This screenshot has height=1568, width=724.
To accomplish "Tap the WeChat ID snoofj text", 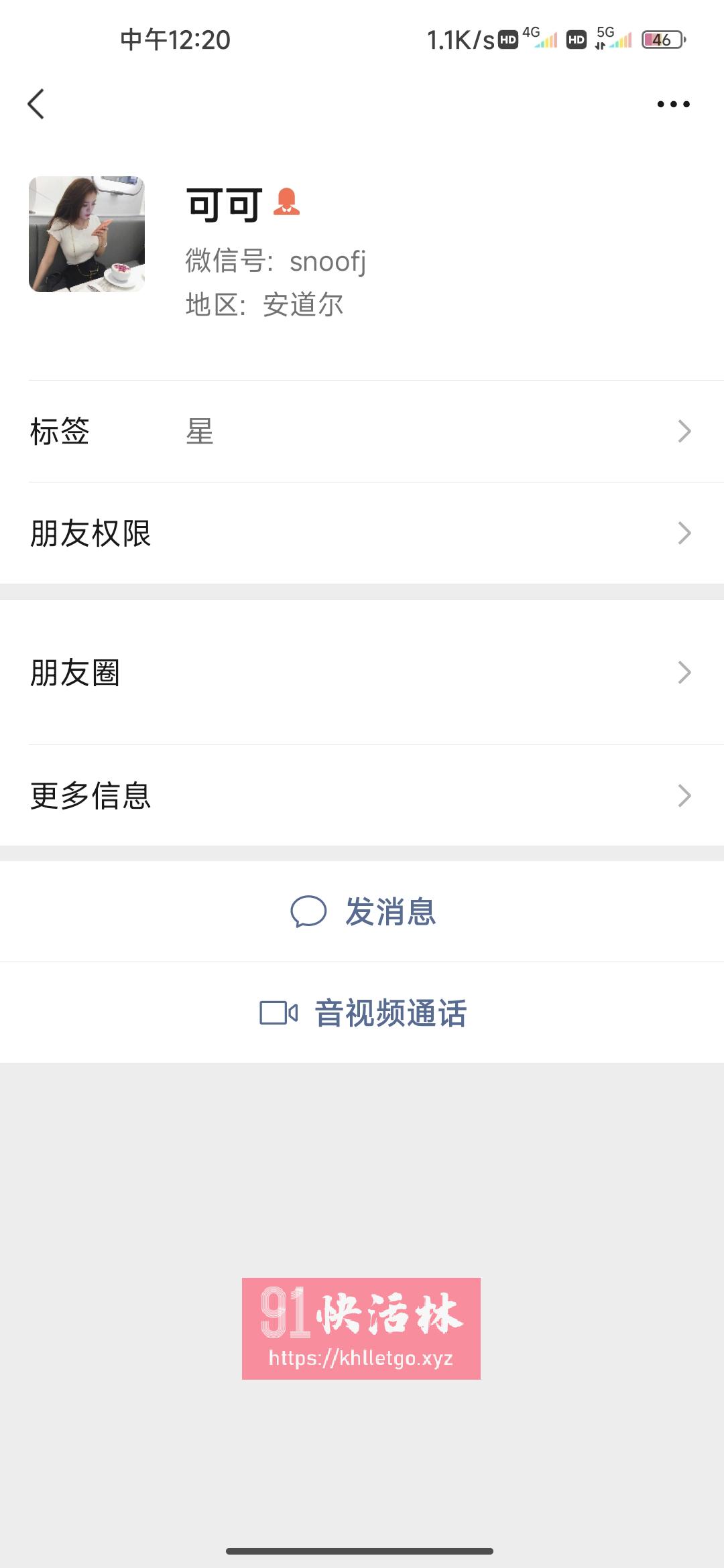I will pos(276,263).
